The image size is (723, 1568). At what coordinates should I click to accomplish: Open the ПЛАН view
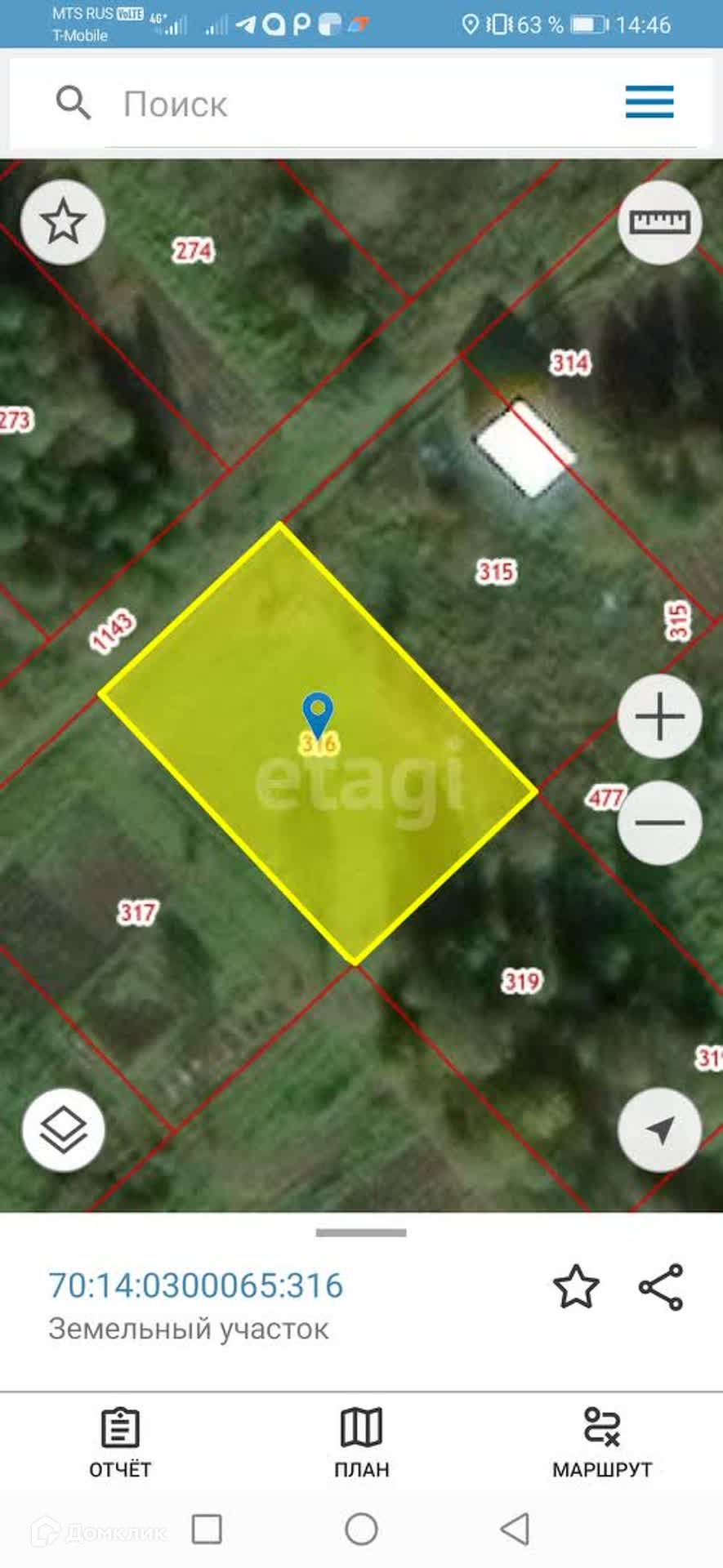(361, 1444)
